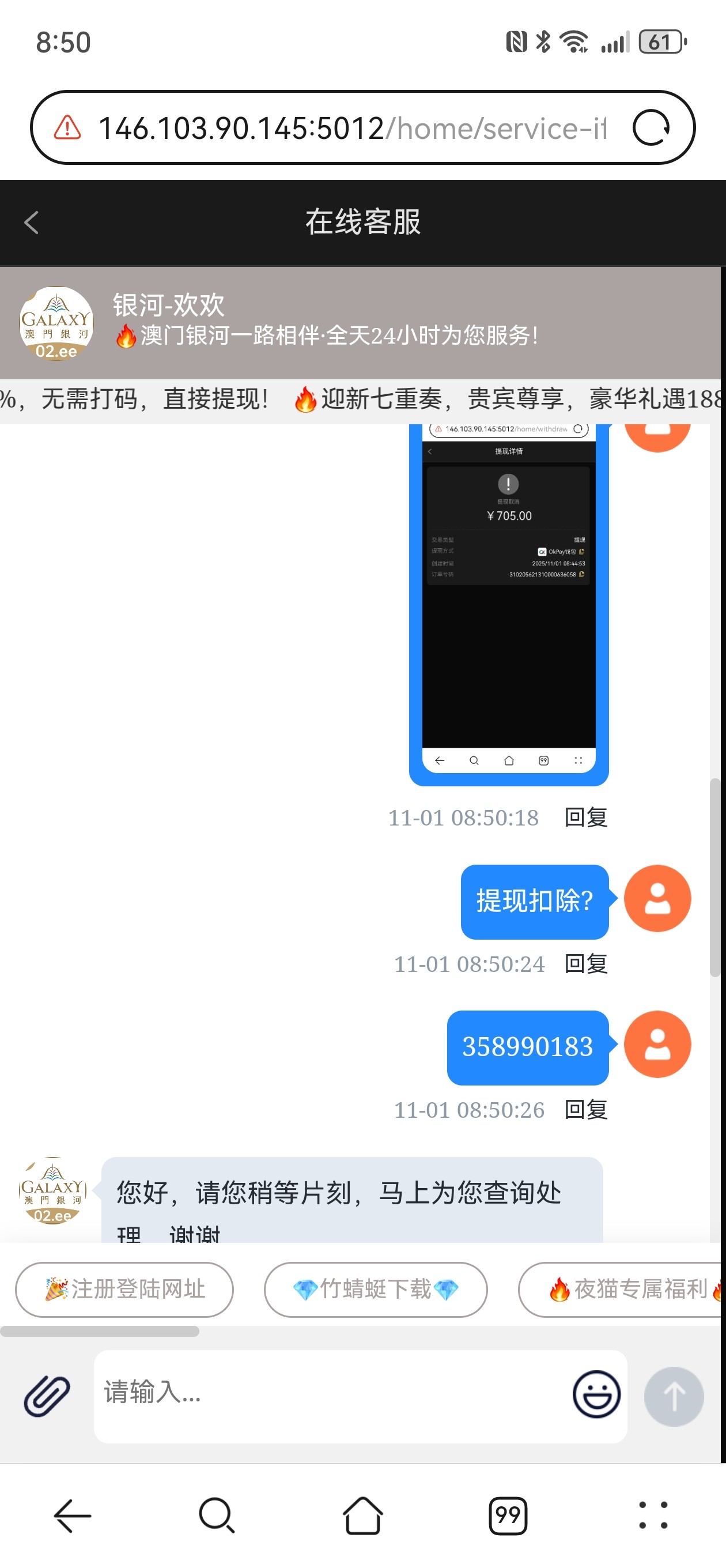
Task: Open the emoji picker
Action: tap(596, 1395)
